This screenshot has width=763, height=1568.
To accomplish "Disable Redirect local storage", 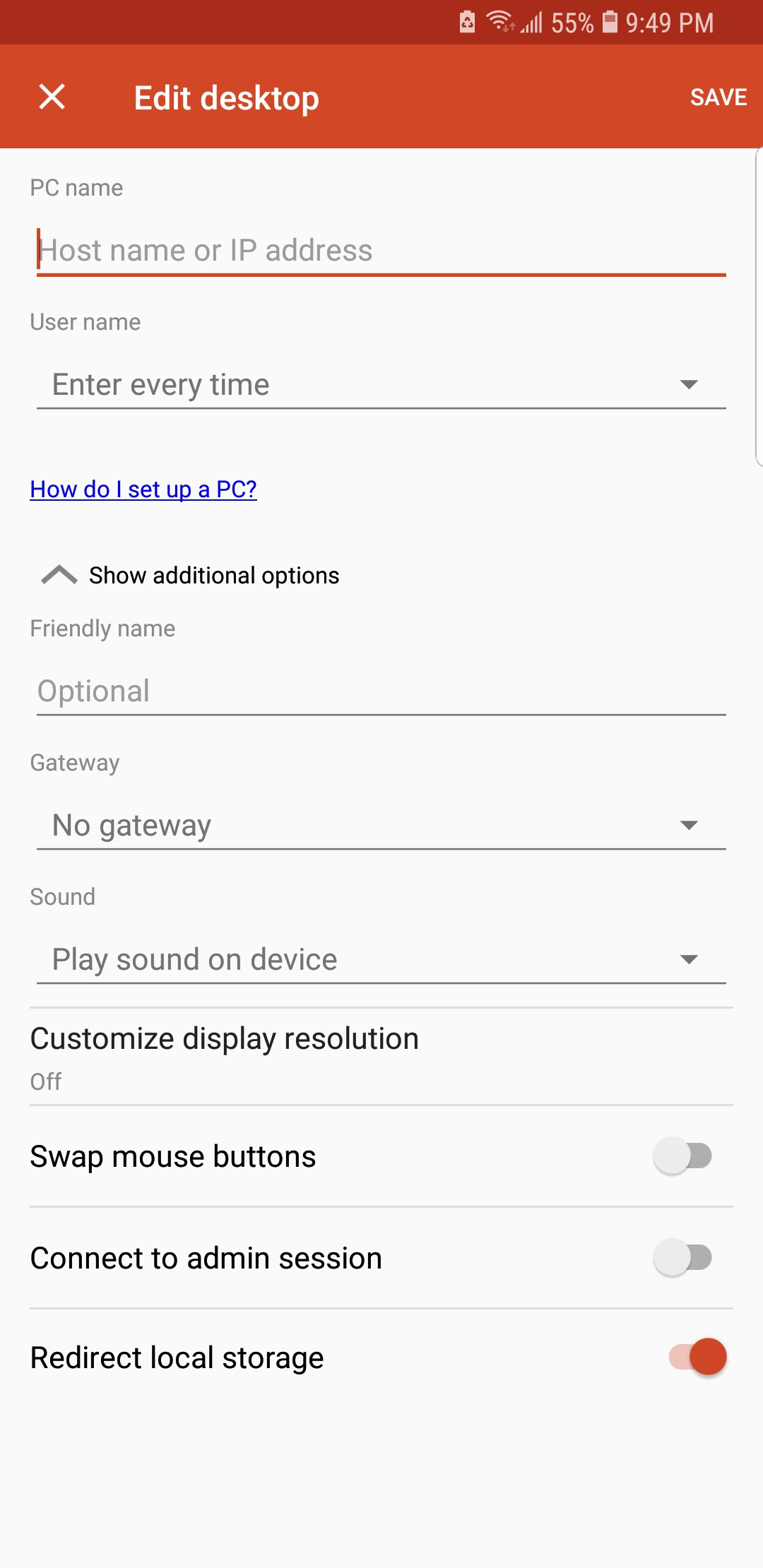I will point(698,1357).
